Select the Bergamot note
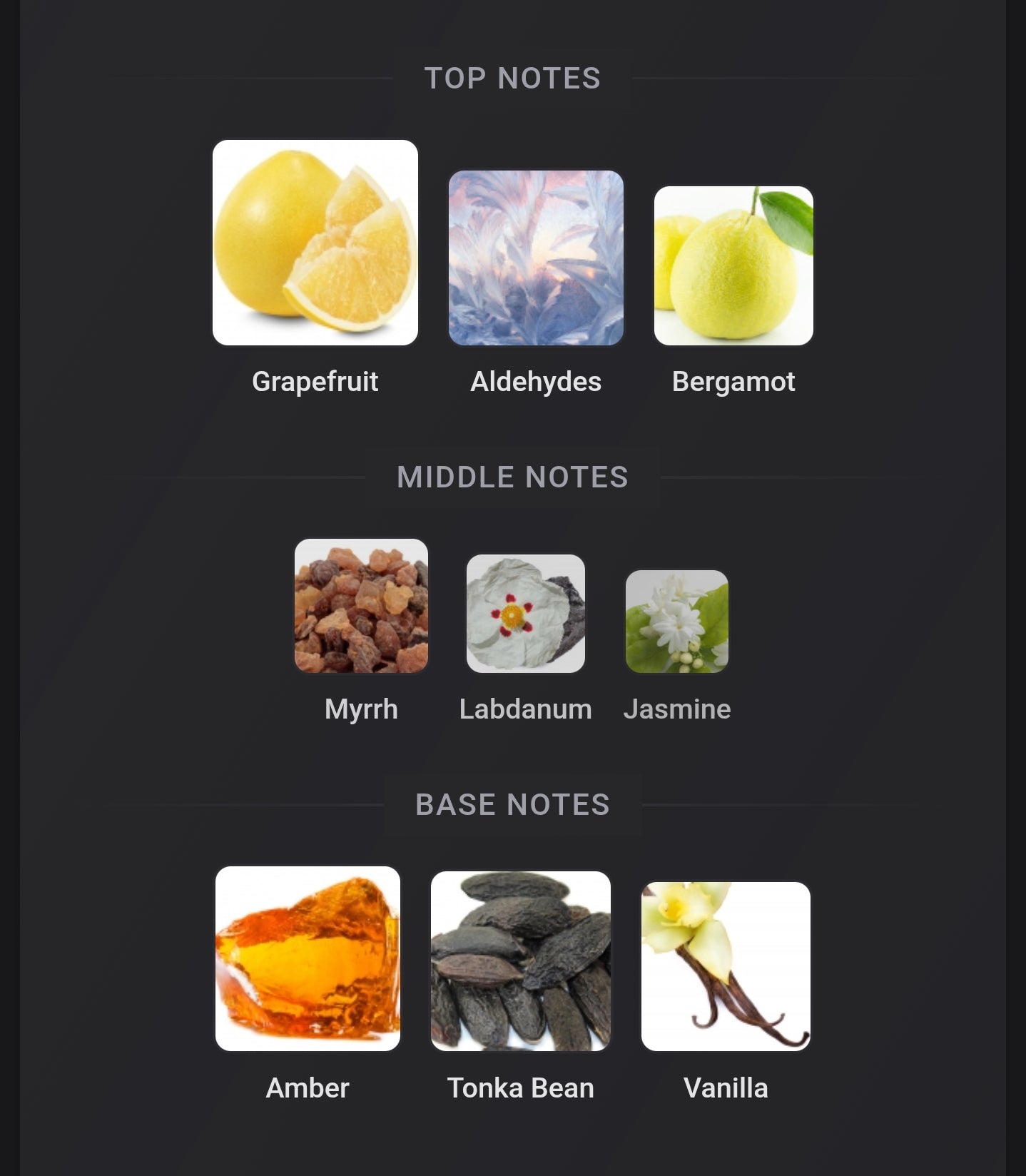This screenshot has width=1026, height=1176. click(x=733, y=266)
